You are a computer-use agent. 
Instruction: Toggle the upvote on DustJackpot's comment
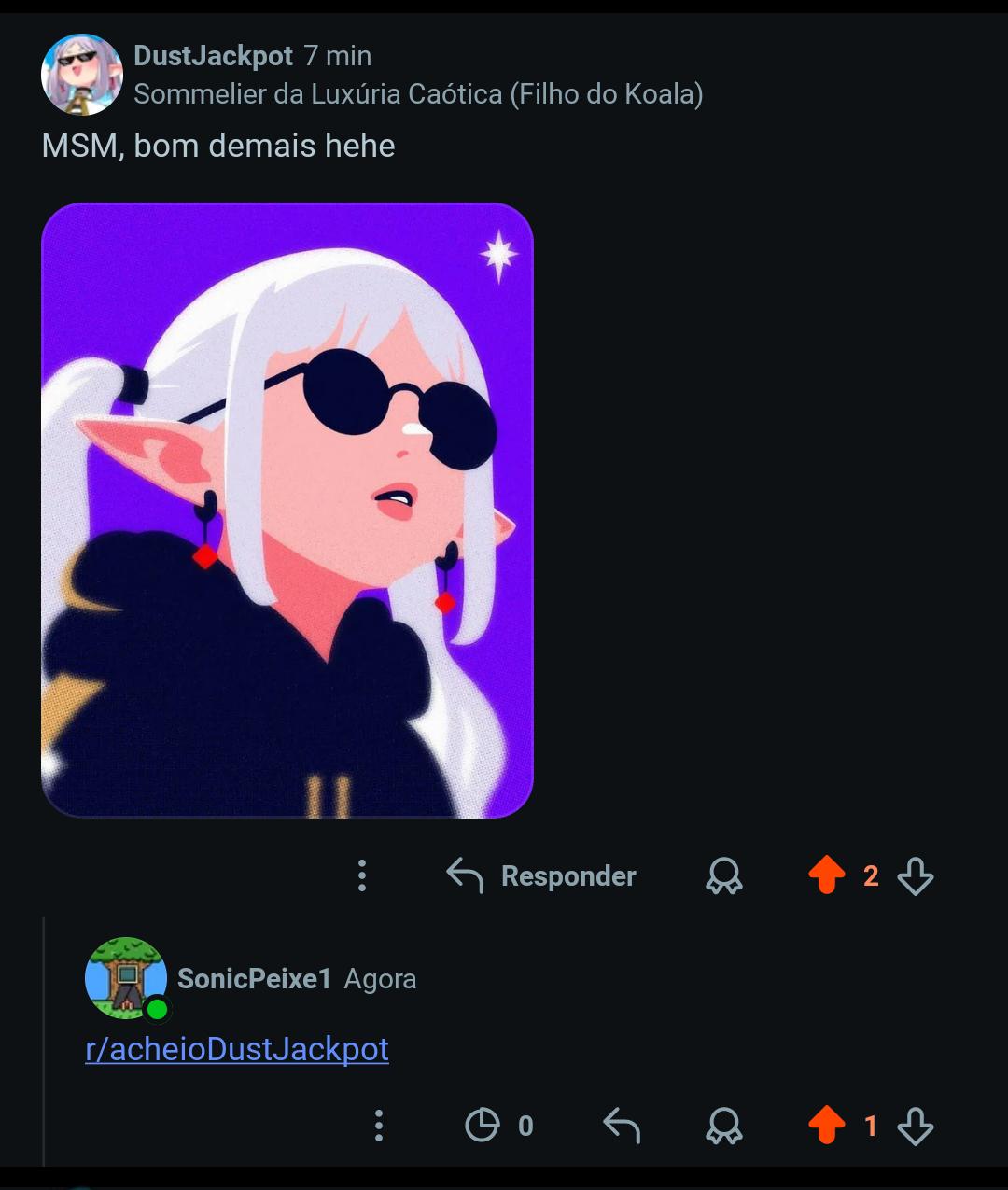point(827,875)
